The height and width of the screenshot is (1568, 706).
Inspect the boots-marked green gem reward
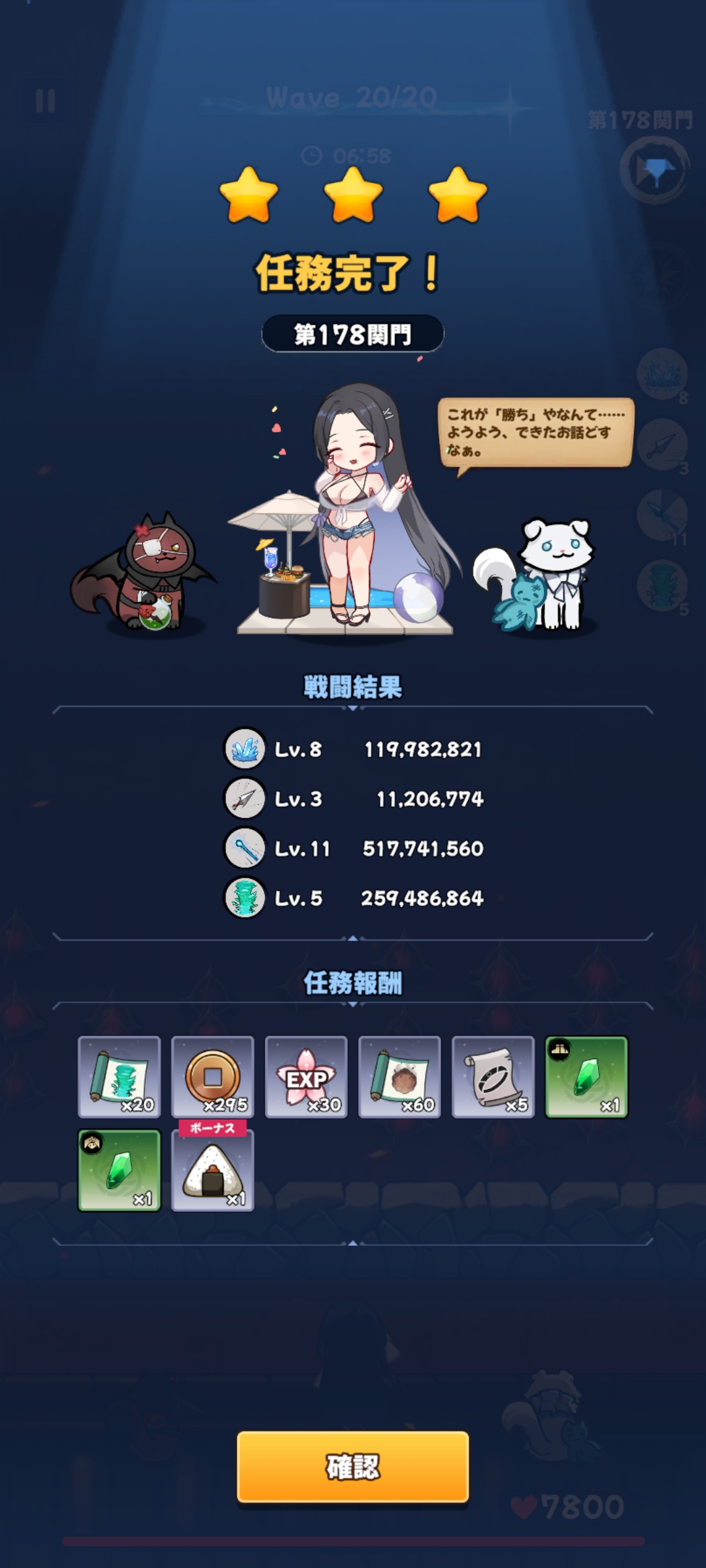(x=586, y=1077)
